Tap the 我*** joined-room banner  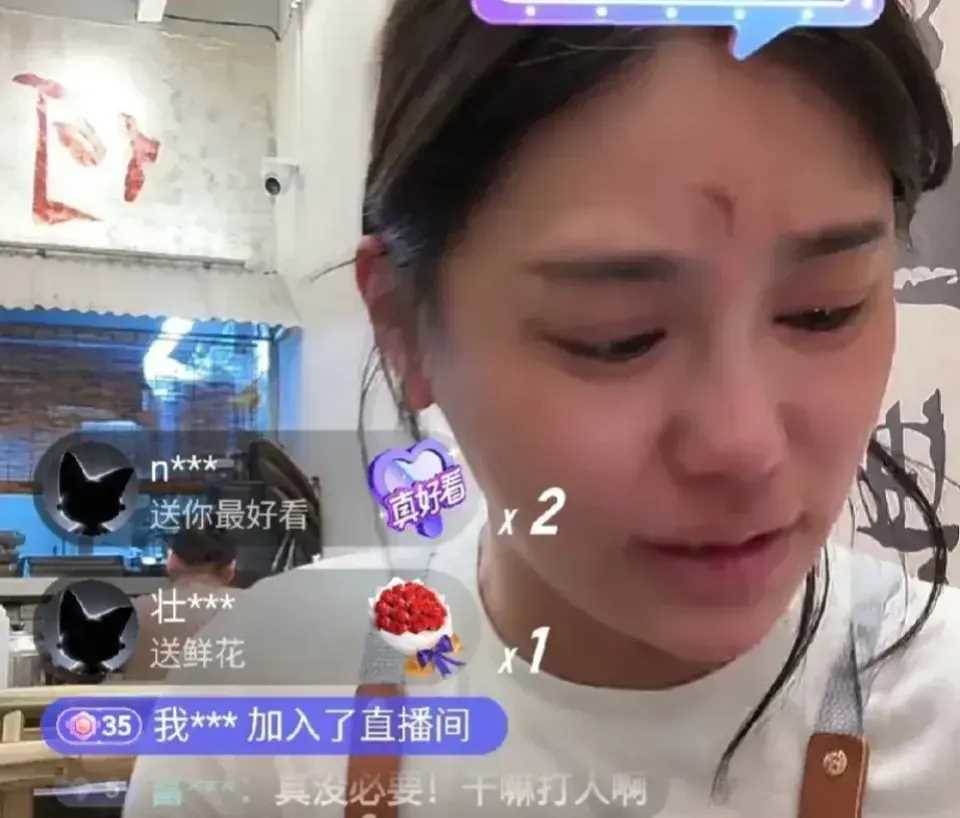click(275, 726)
